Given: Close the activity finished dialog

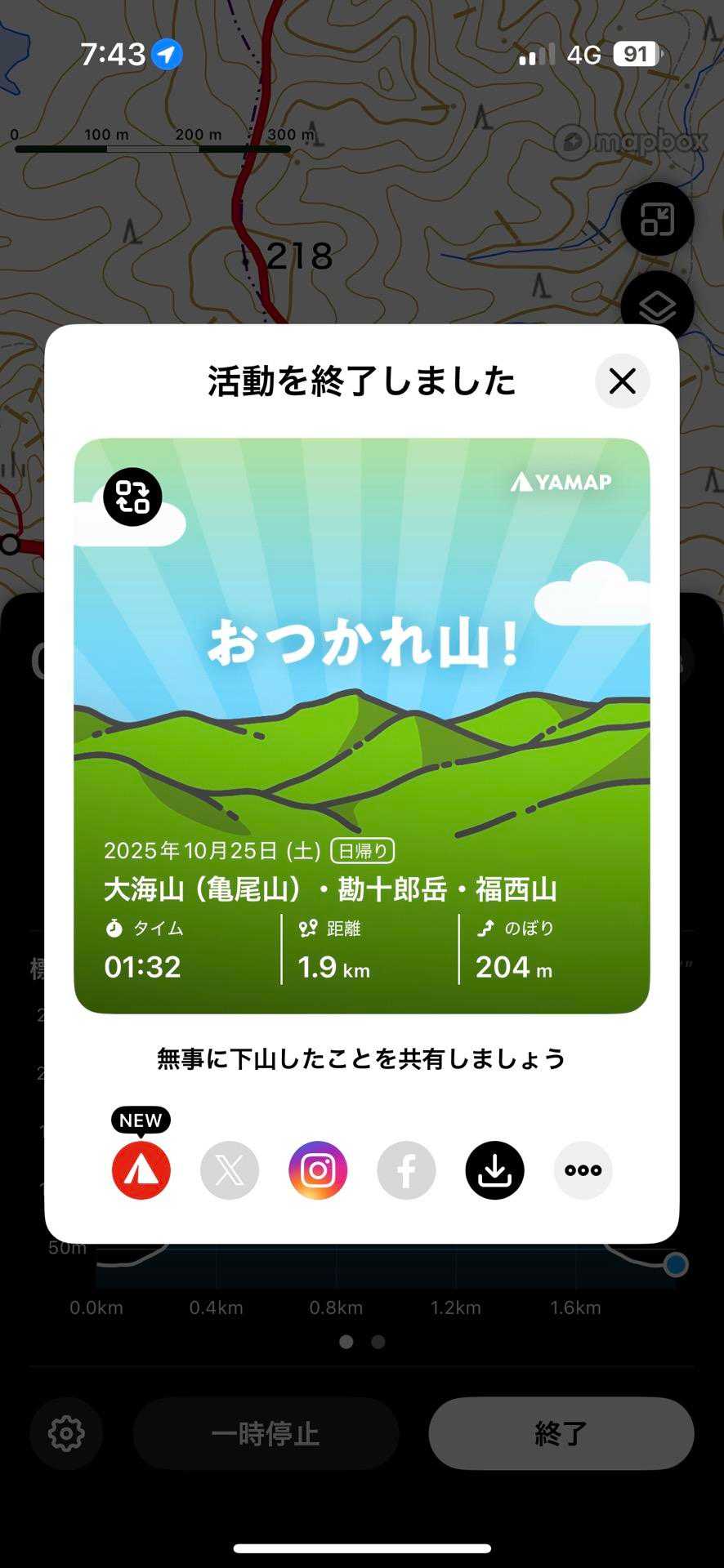Looking at the screenshot, I should click(622, 381).
